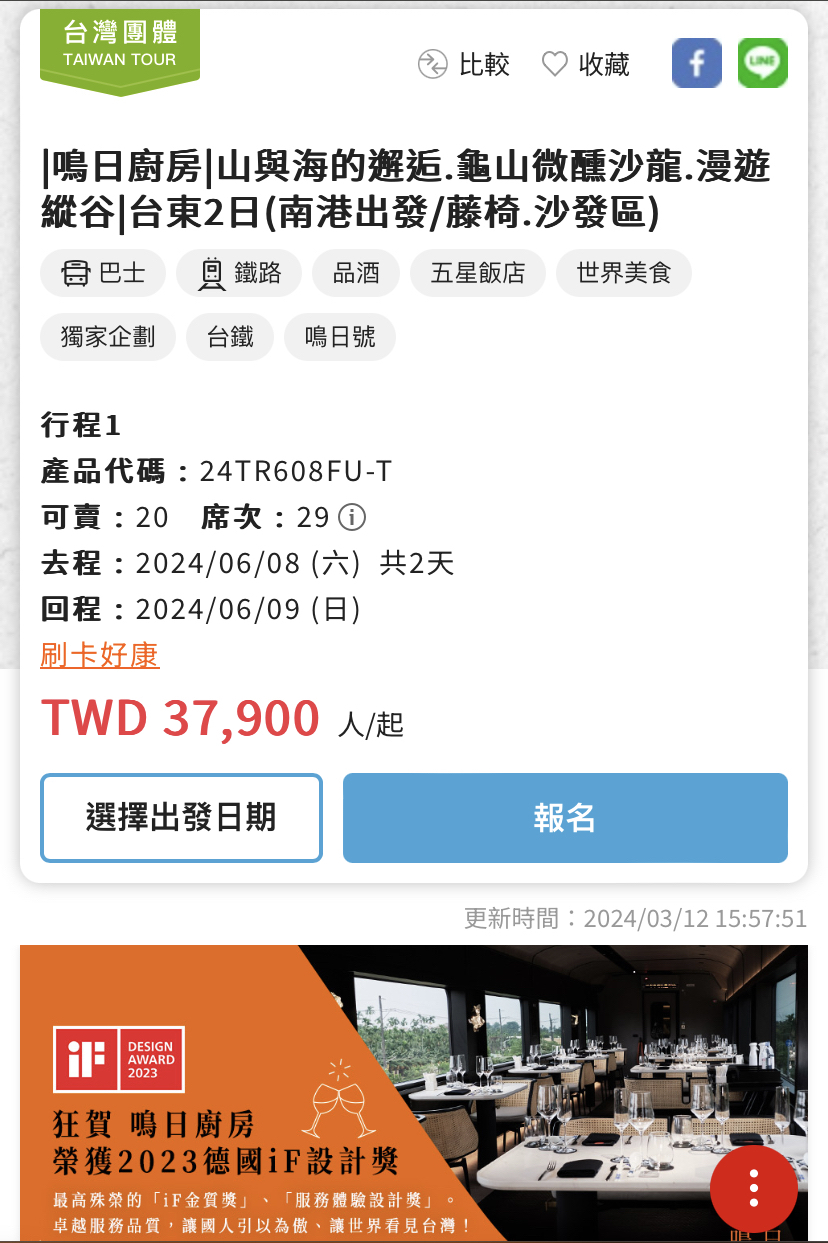Tap the 品酒 tag chip

(x=356, y=273)
